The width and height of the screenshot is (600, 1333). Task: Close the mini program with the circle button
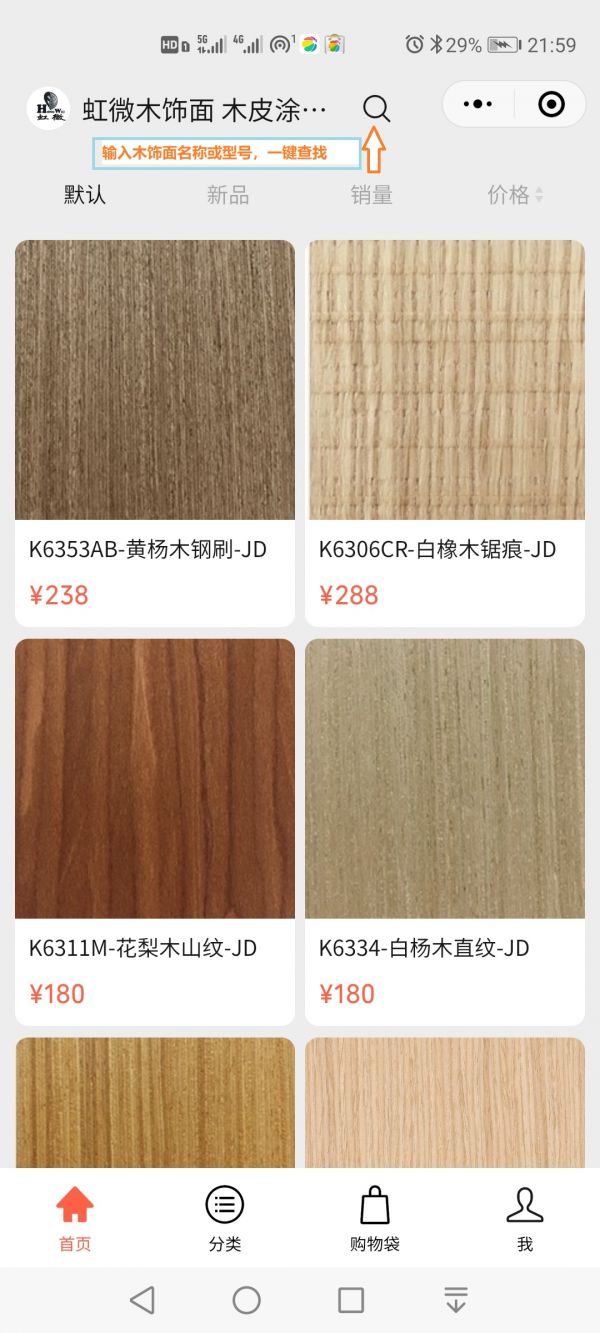point(551,104)
